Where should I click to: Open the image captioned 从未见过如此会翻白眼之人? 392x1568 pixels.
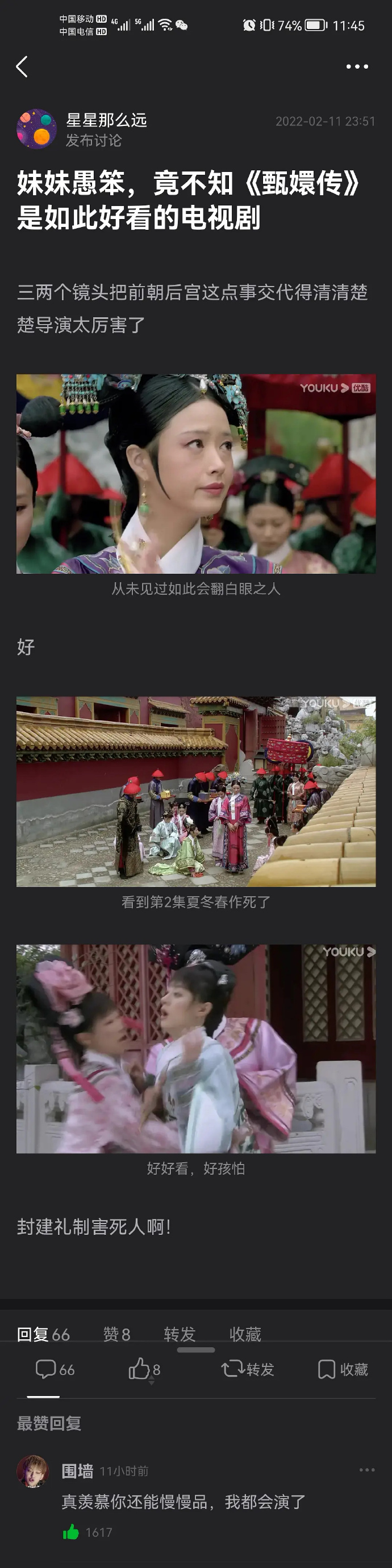(x=195, y=473)
